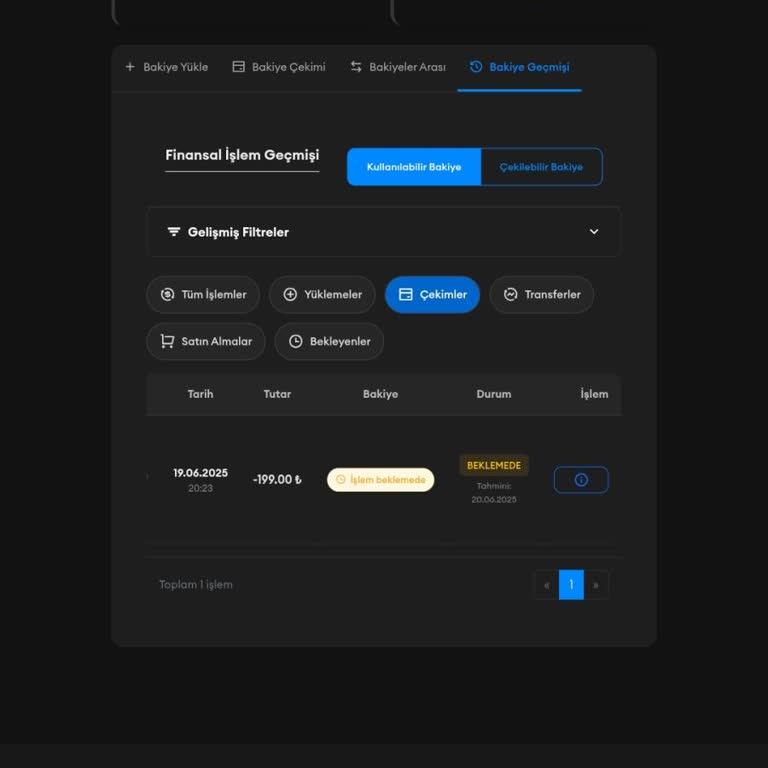768x768 pixels.
Task: Show Satın Almalar transactions
Action: click(x=205, y=341)
